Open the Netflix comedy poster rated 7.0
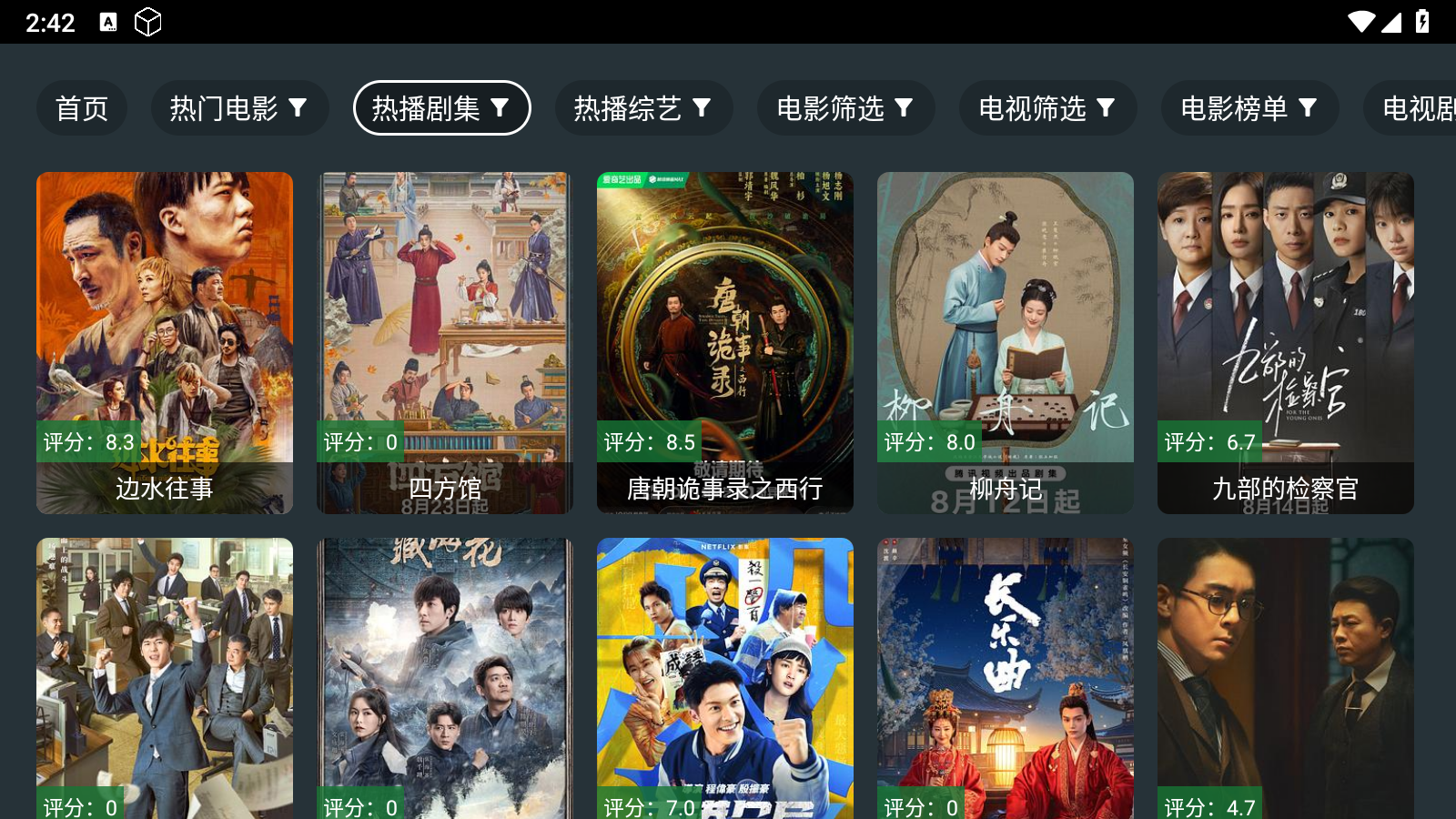This screenshot has height=819, width=1456. (725, 678)
